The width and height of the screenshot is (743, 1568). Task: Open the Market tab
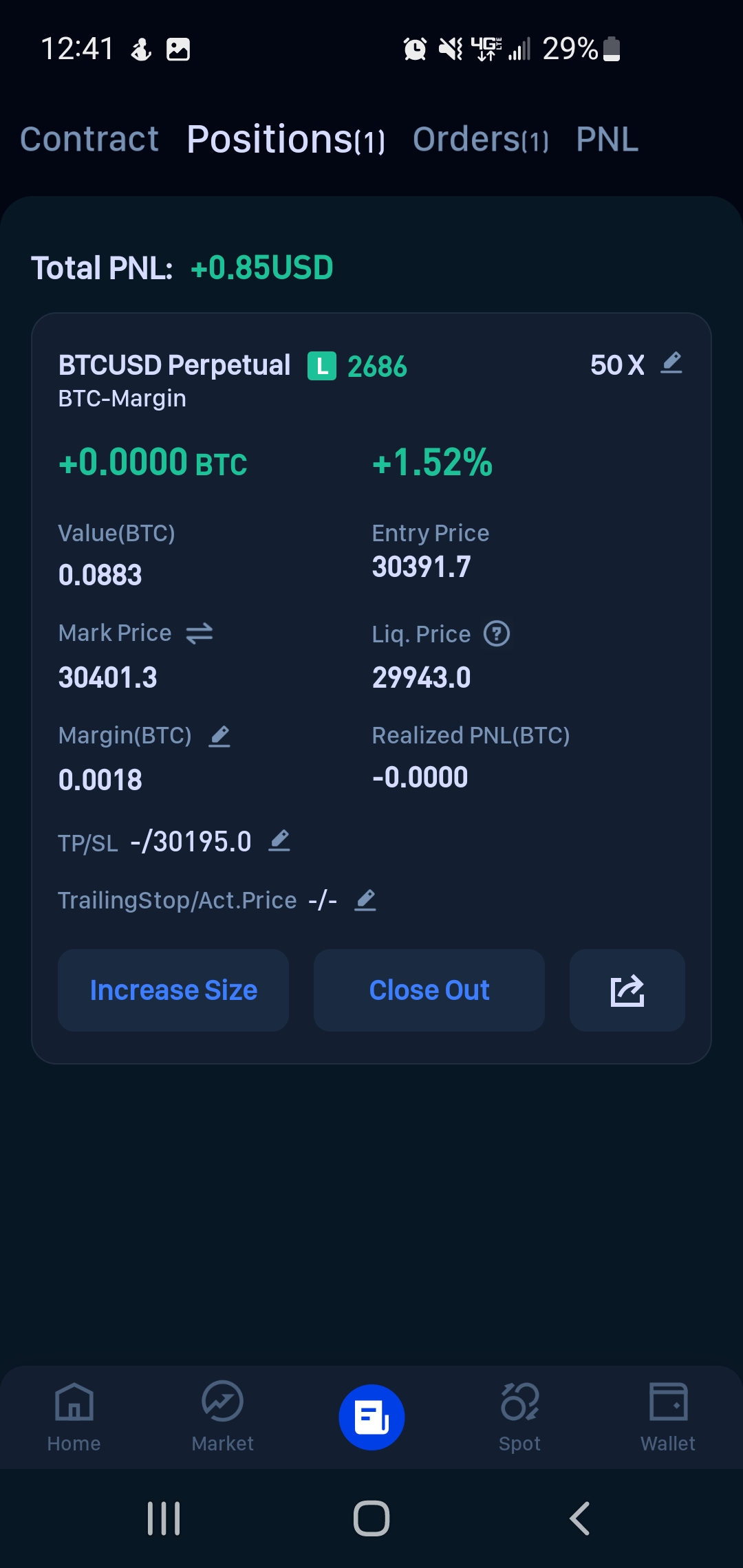tap(222, 1417)
